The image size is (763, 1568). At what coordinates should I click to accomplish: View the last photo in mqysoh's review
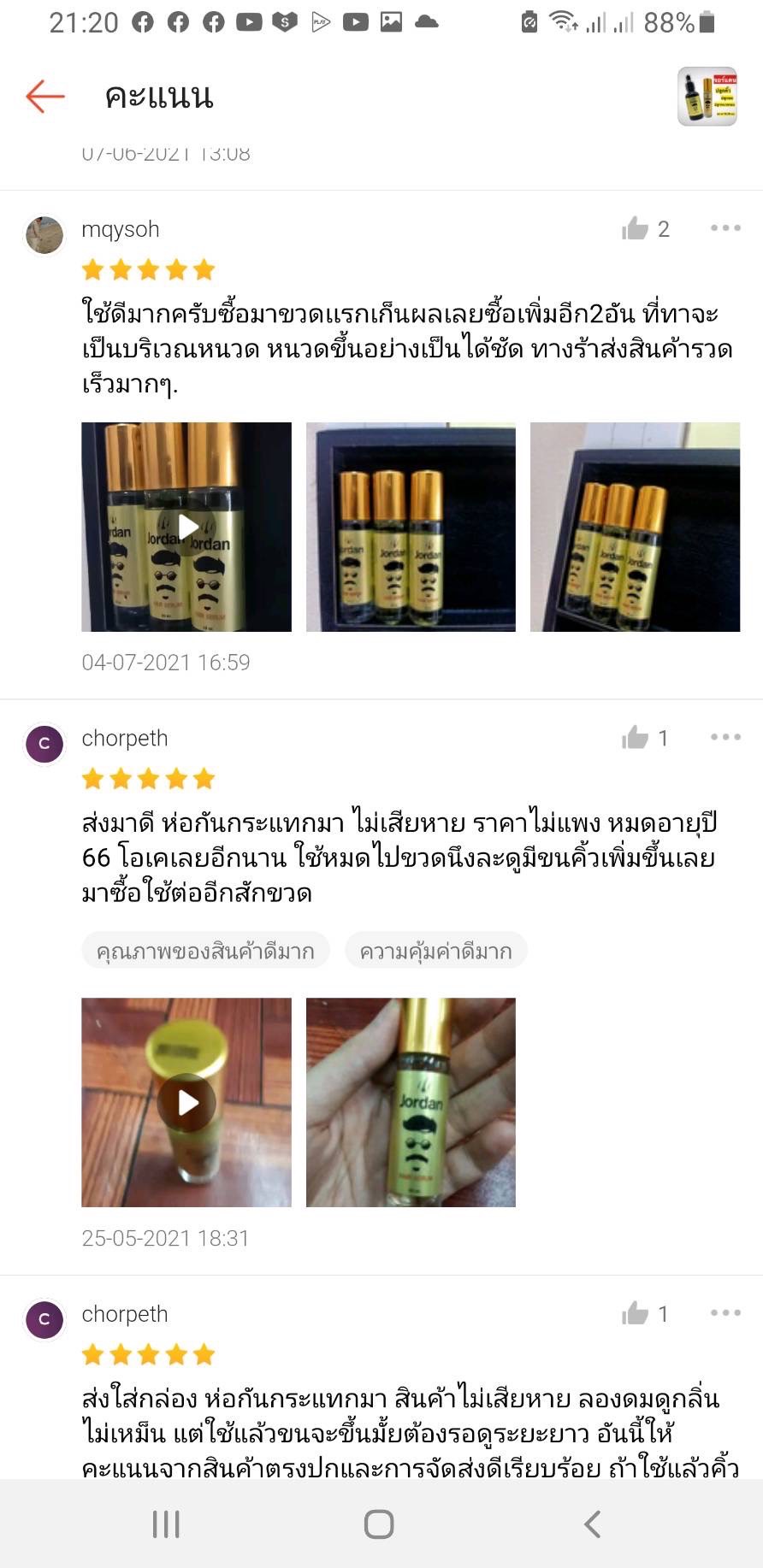click(635, 527)
